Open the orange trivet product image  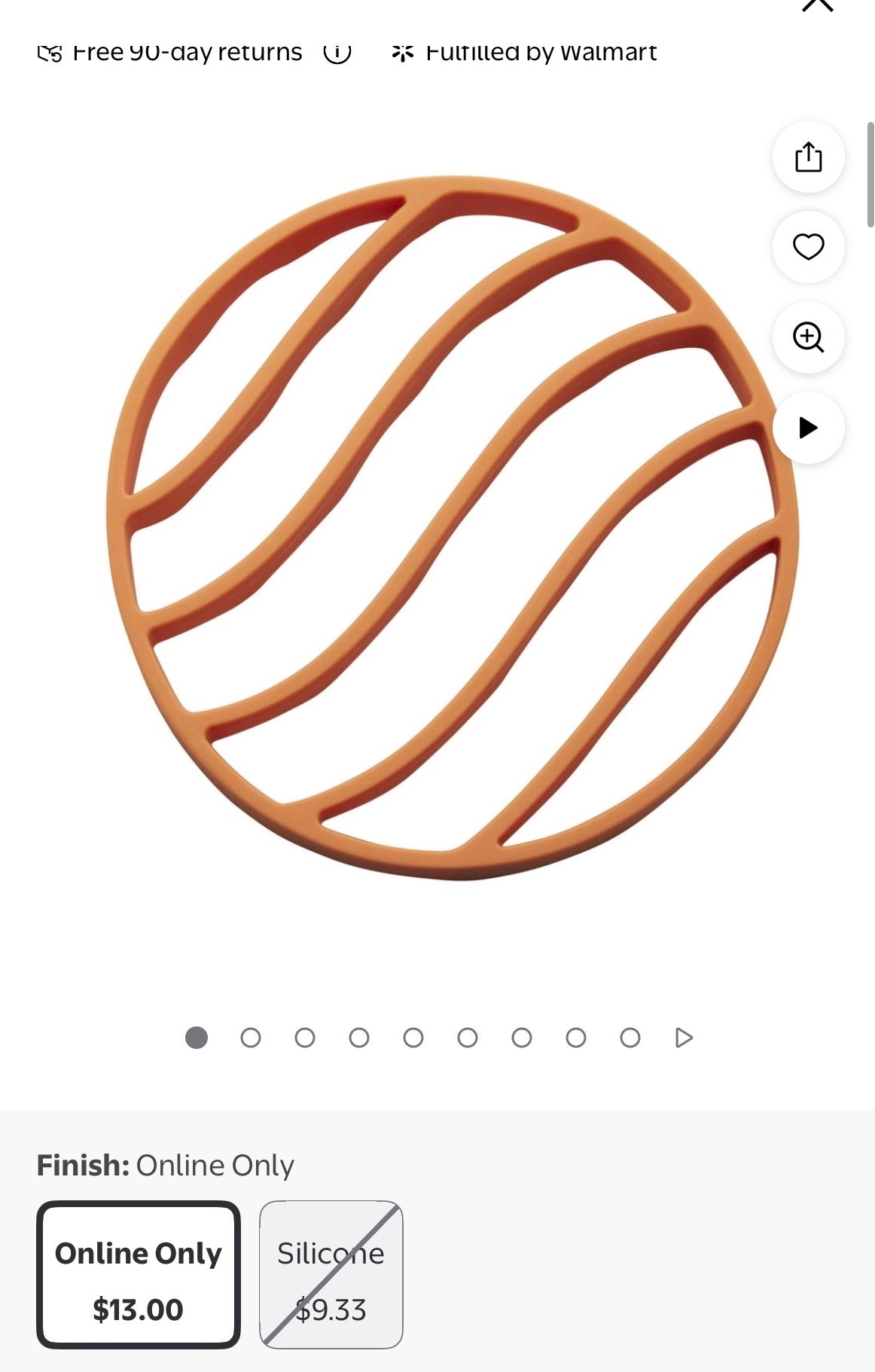[x=452, y=527]
